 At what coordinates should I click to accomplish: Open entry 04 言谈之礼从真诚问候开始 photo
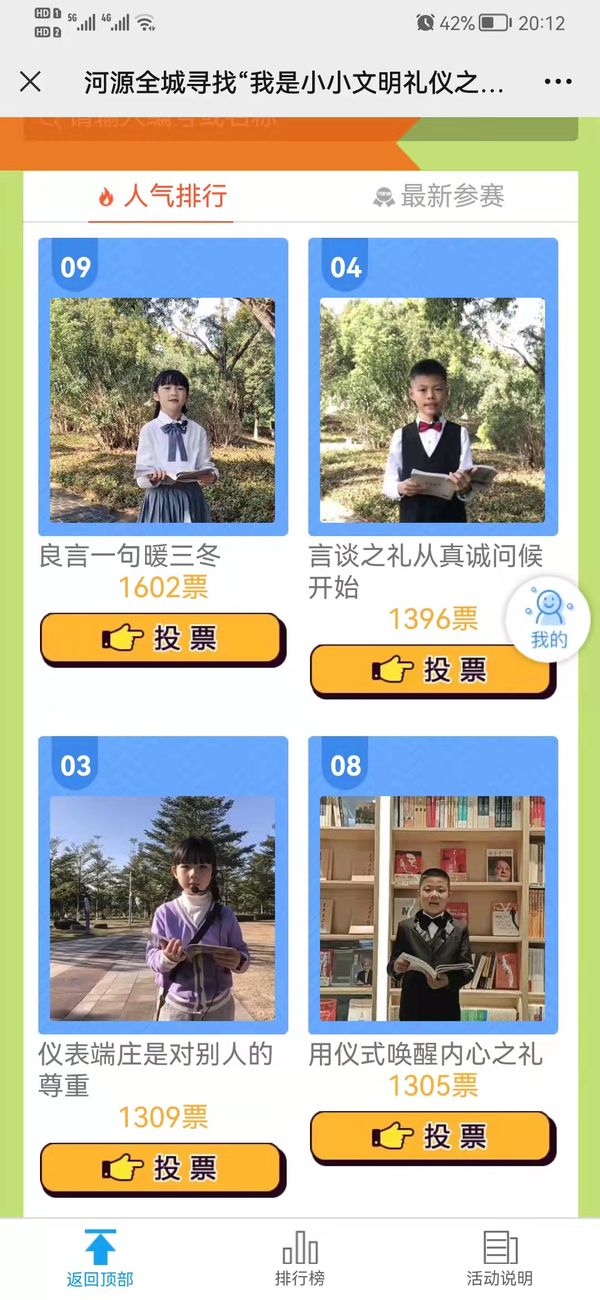(x=432, y=410)
